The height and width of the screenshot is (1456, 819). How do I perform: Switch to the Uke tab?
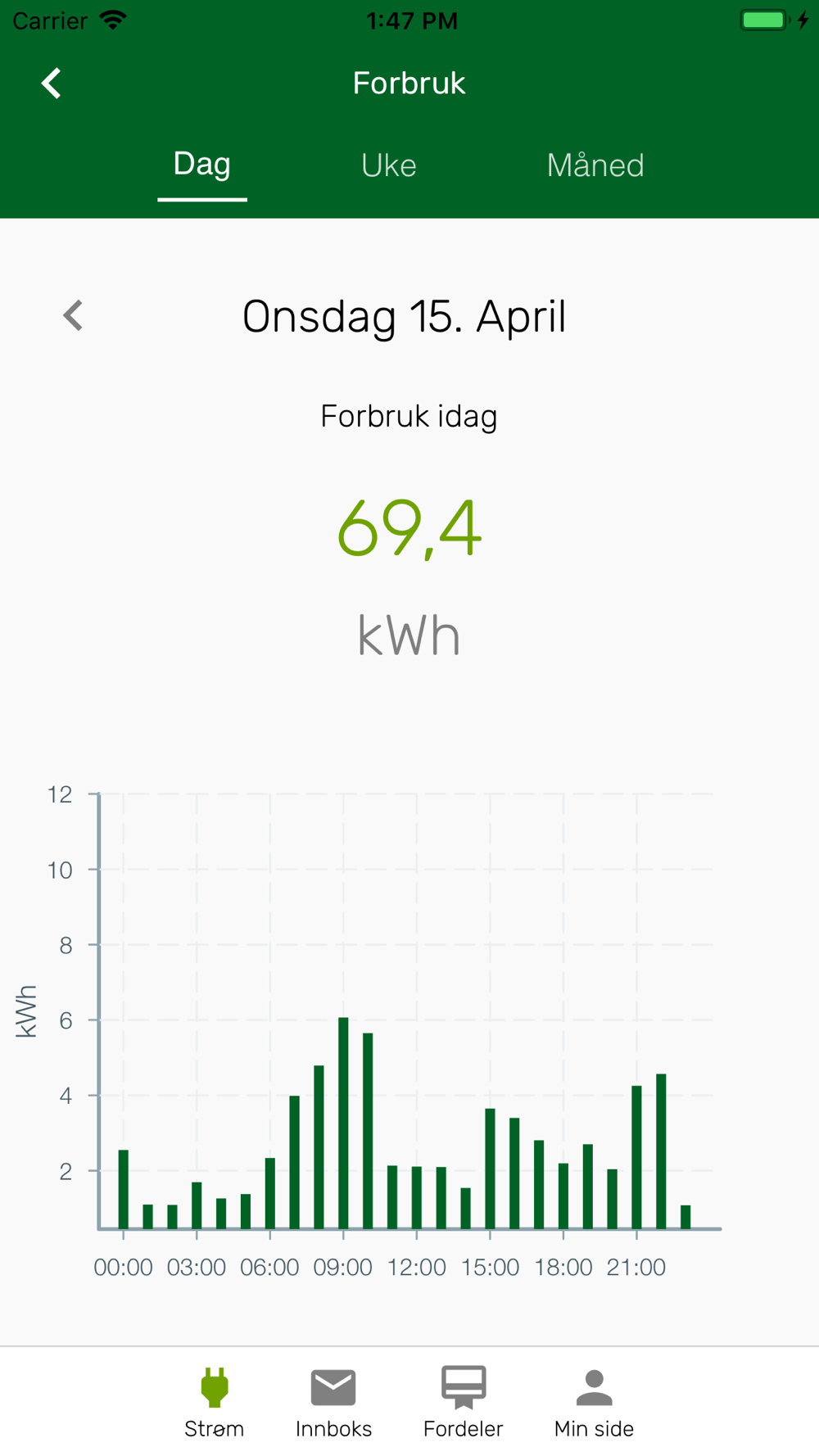(389, 165)
